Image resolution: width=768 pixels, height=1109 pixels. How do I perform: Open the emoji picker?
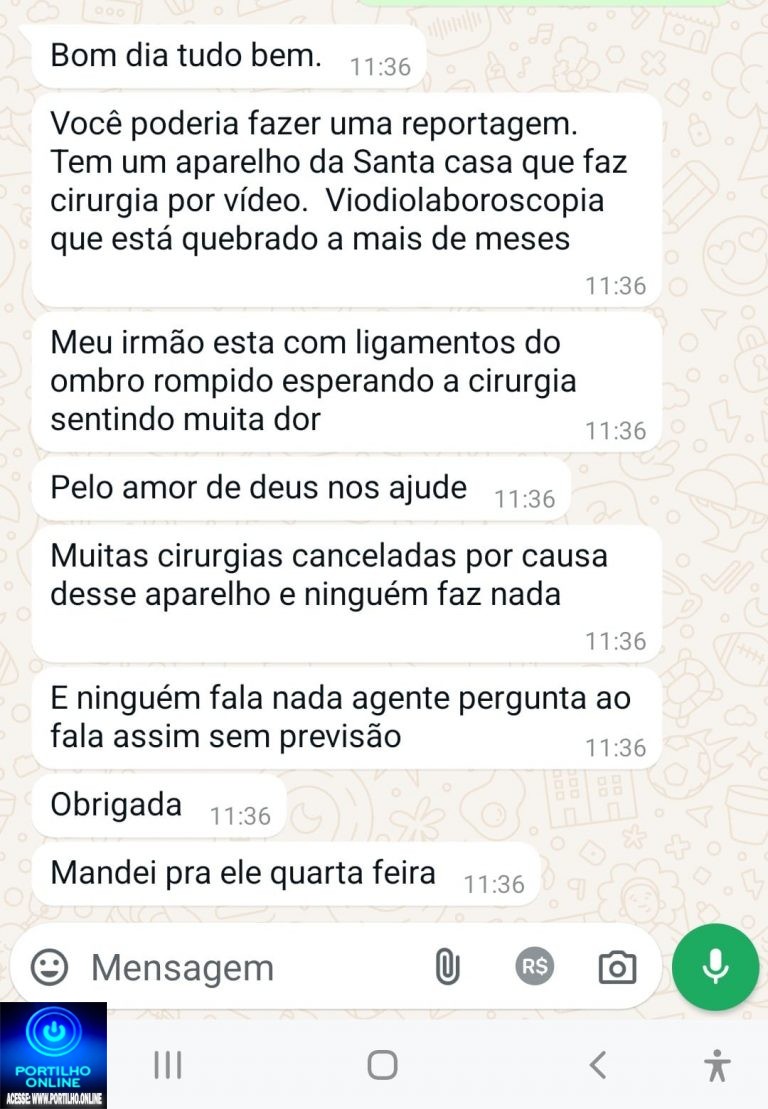click(x=49, y=967)
